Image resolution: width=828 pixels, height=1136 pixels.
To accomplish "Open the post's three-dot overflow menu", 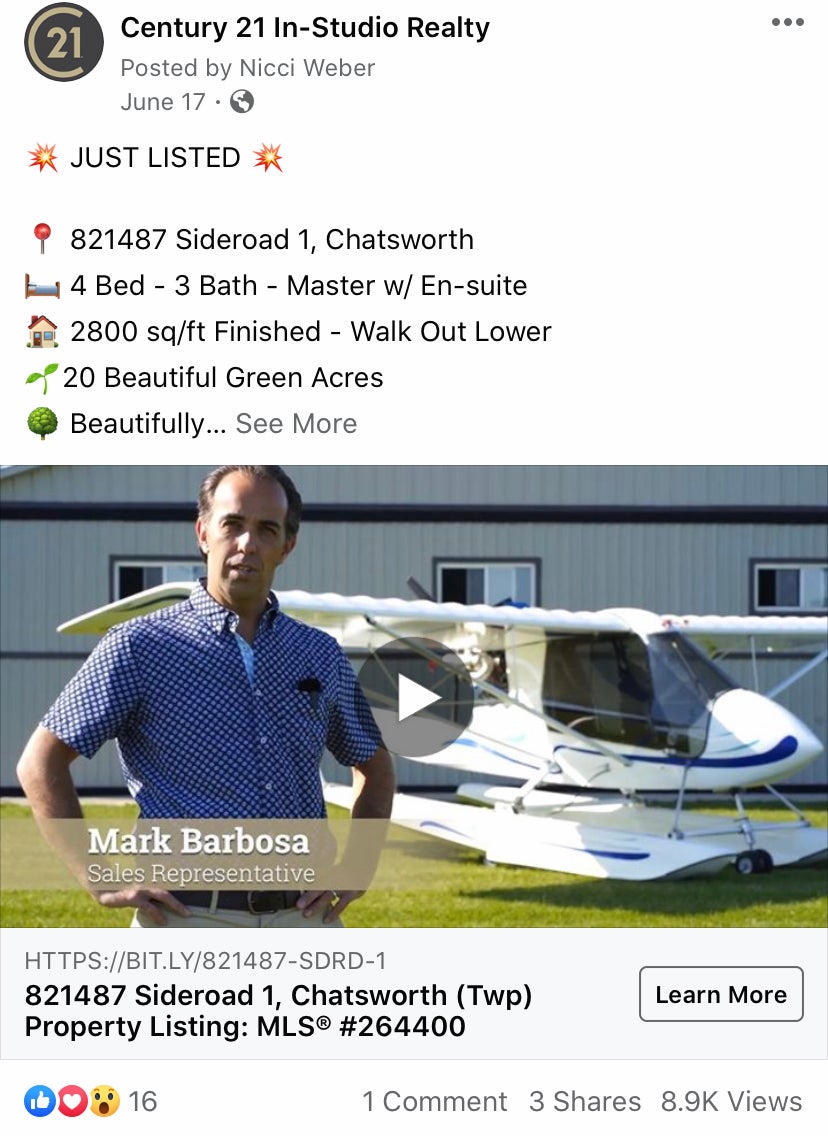I will (x=787, y=23).
